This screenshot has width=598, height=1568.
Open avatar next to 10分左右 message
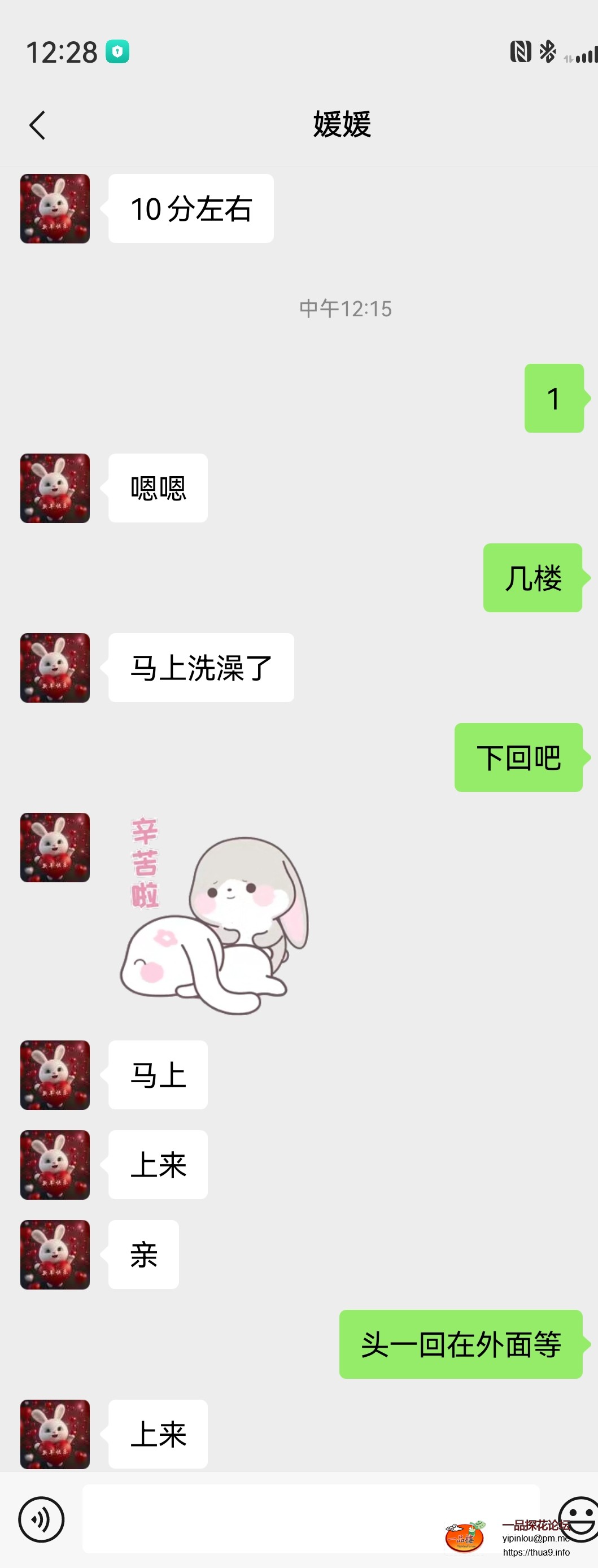(x=55, y=209)
